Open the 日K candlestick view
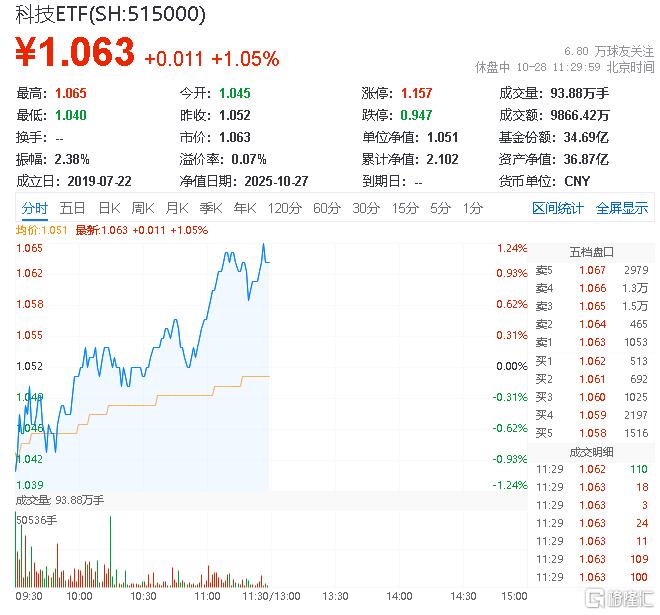Screen dimensions: 660x615 [108, 208]
